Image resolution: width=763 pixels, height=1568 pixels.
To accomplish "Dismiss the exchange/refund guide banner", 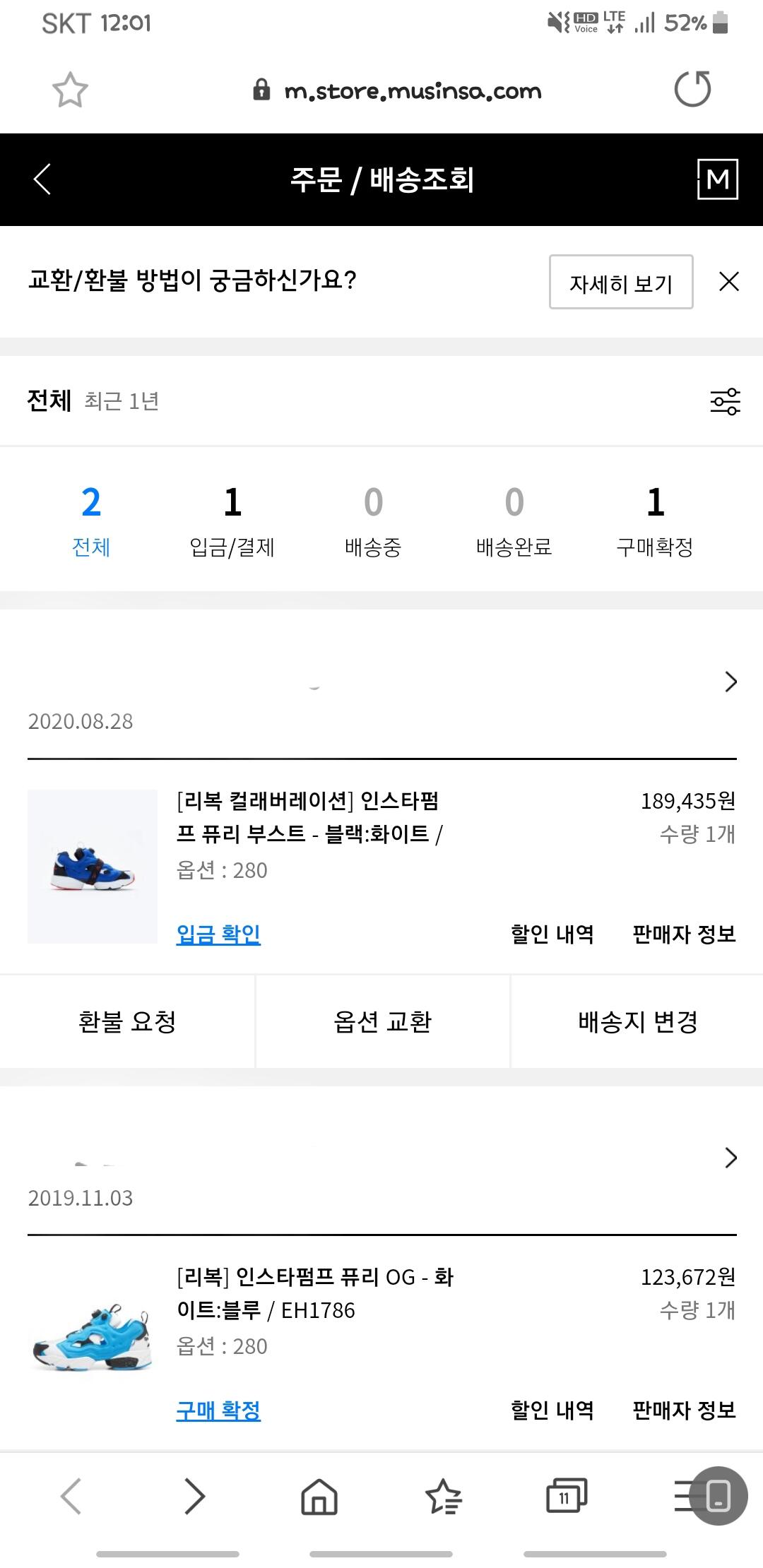I will pos(729,282).
